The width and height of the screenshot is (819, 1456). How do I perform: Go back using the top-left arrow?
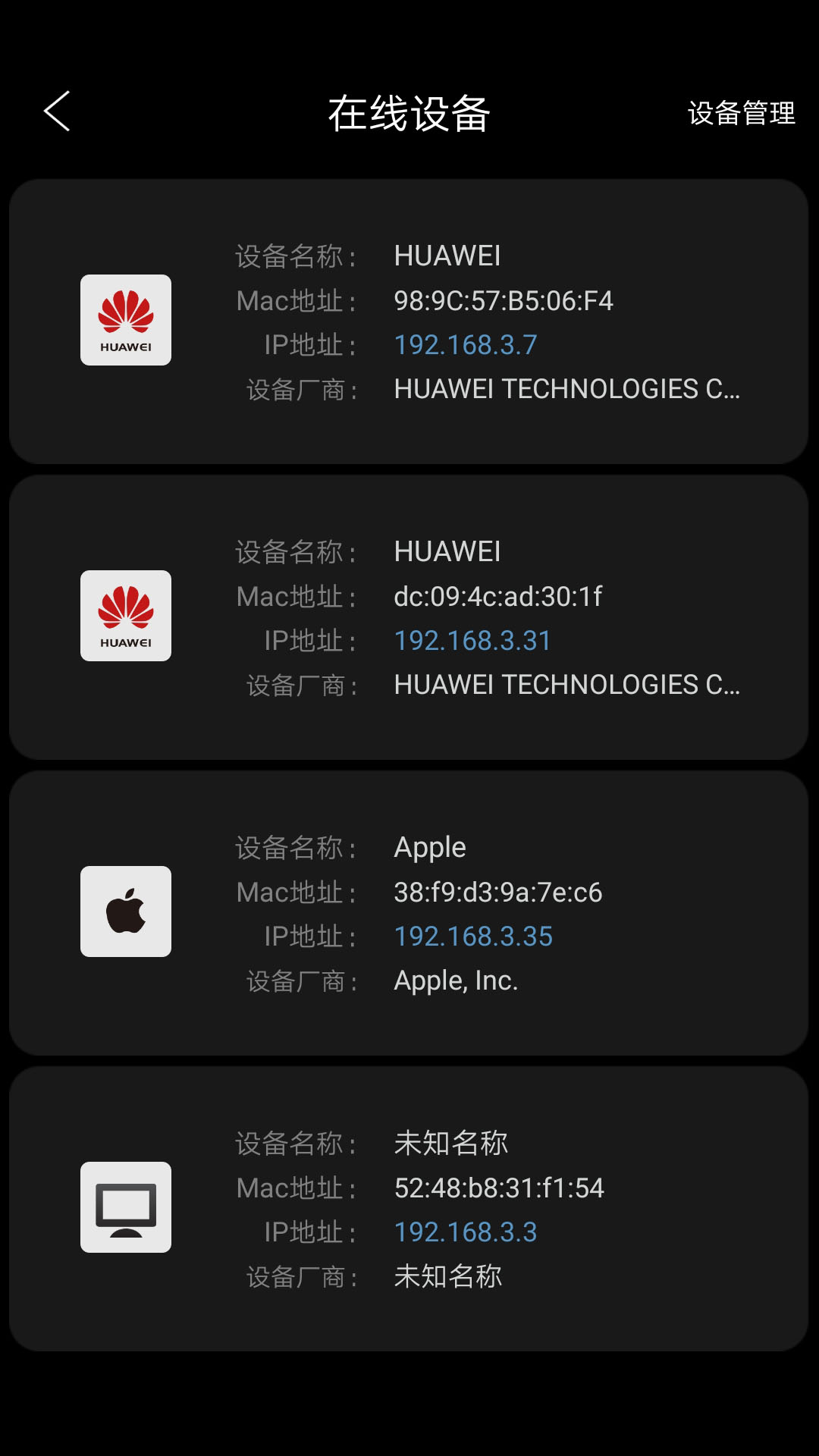coord(57,111)
